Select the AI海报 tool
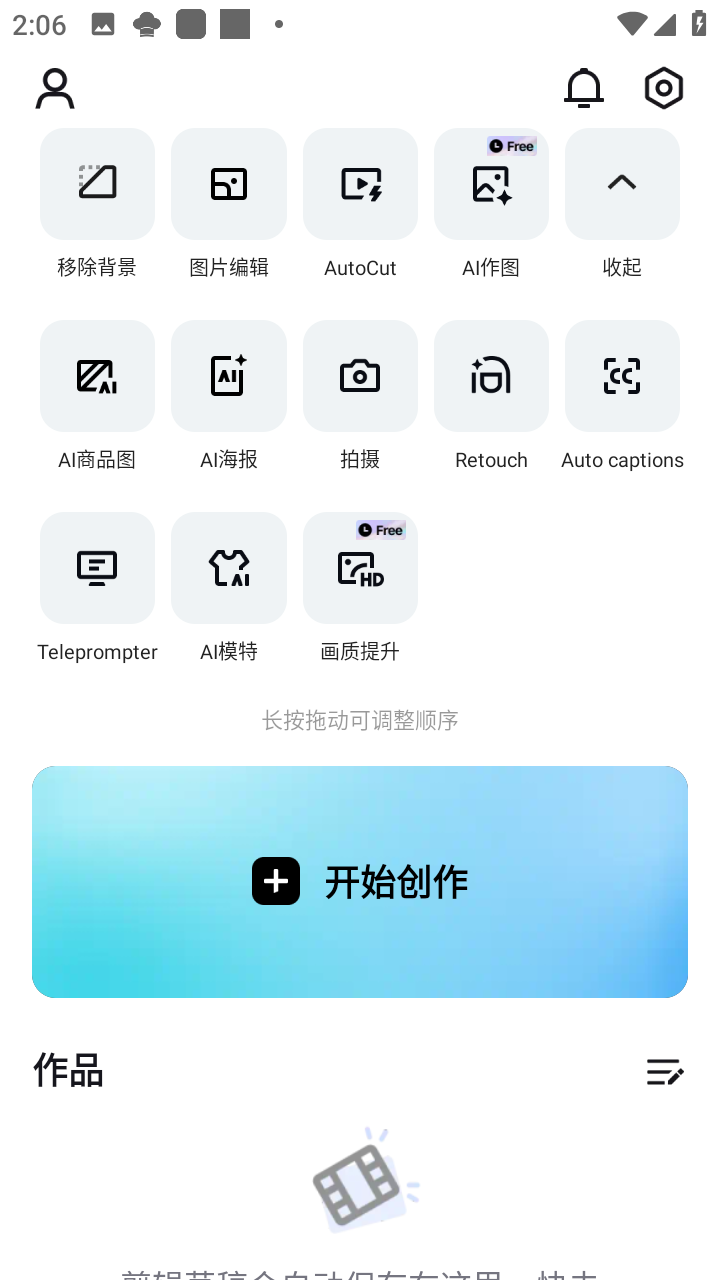 [229, 376]
